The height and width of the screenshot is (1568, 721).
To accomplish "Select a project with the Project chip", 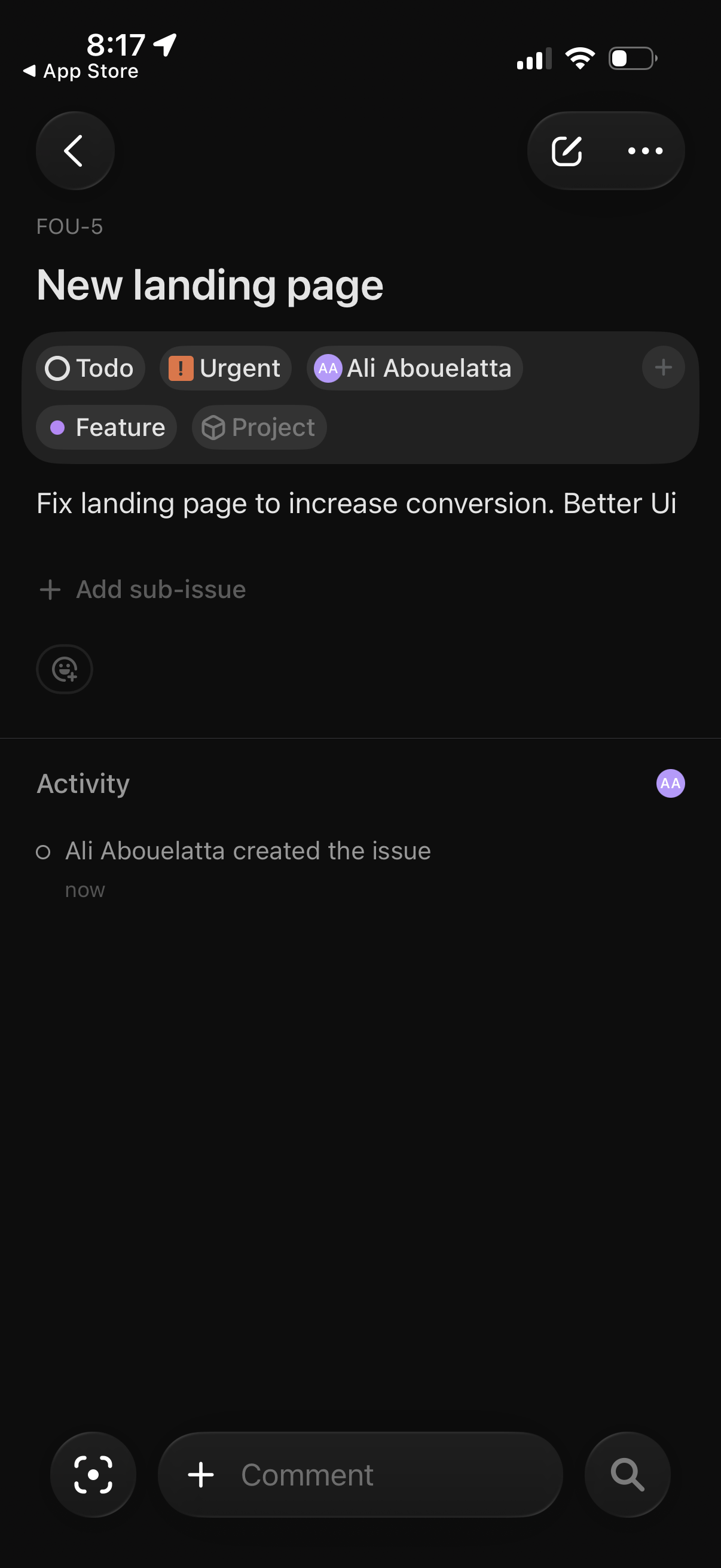I will 259,428.
